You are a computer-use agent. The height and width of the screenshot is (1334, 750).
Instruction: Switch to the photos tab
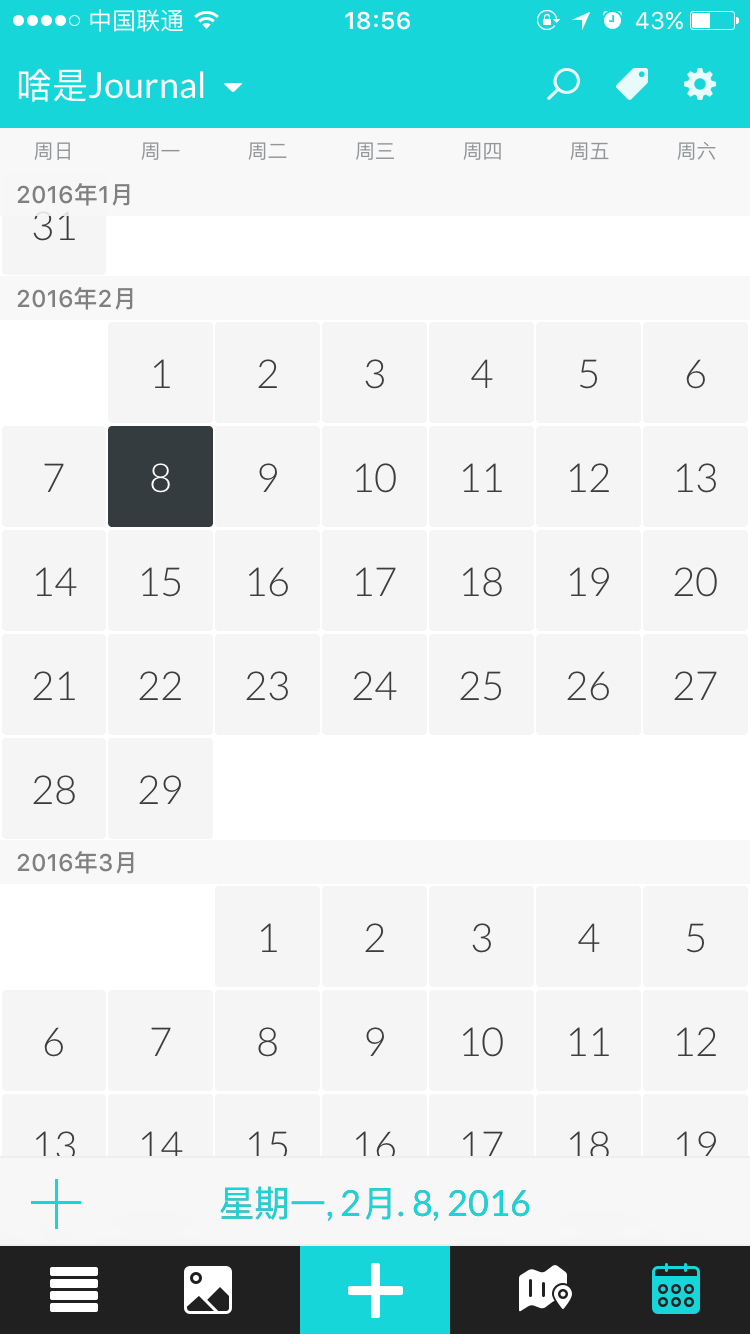(x=208, y=1290)
